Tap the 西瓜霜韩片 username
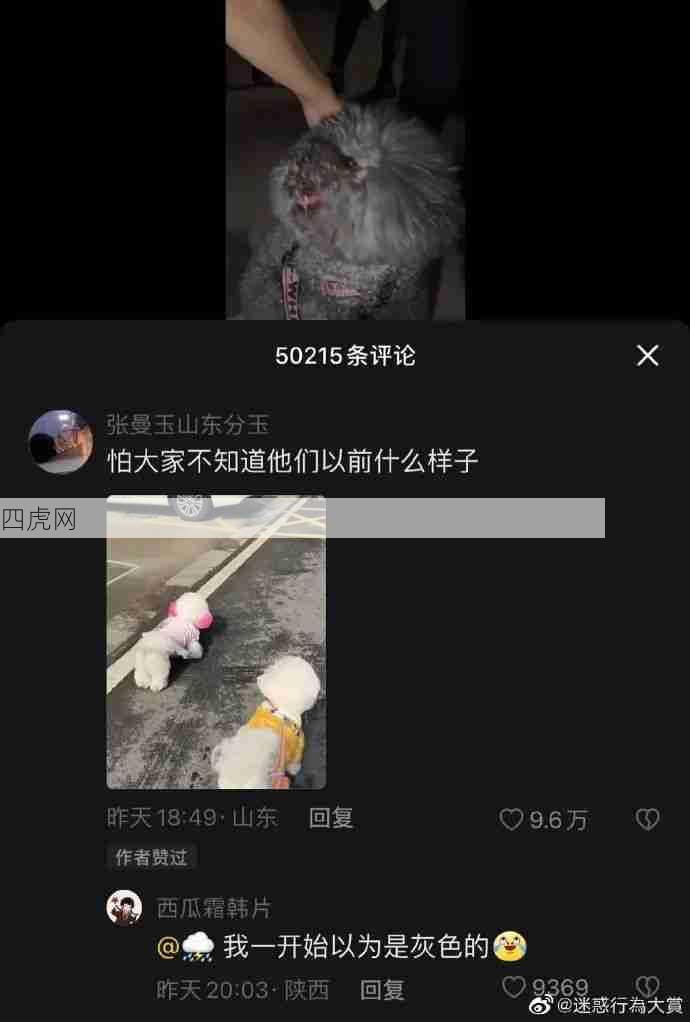This screenshot has width=690, height=1022. coord(214,908)
